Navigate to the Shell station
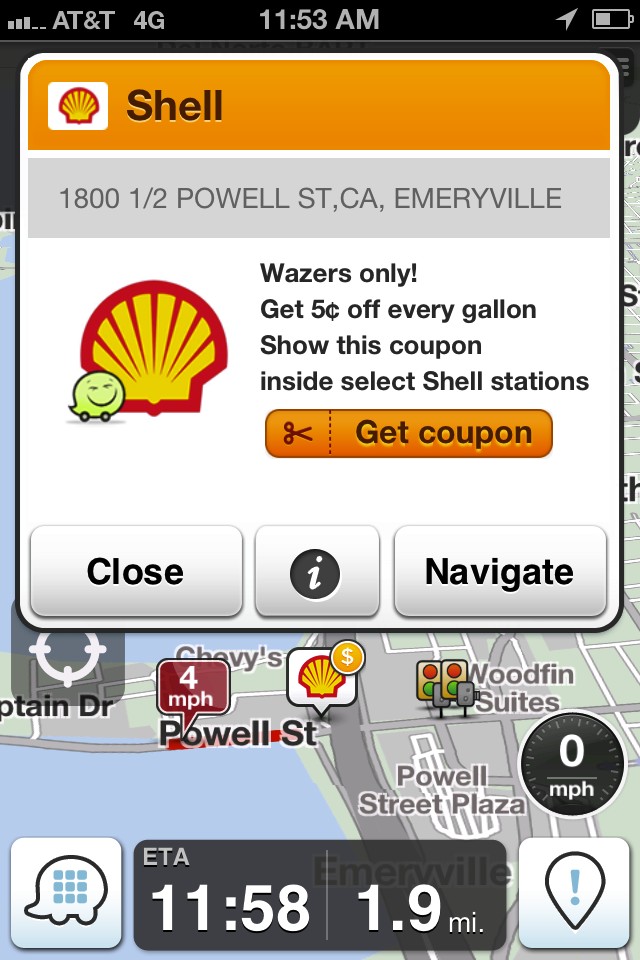 pyautogui.click(x=500, y=571)
